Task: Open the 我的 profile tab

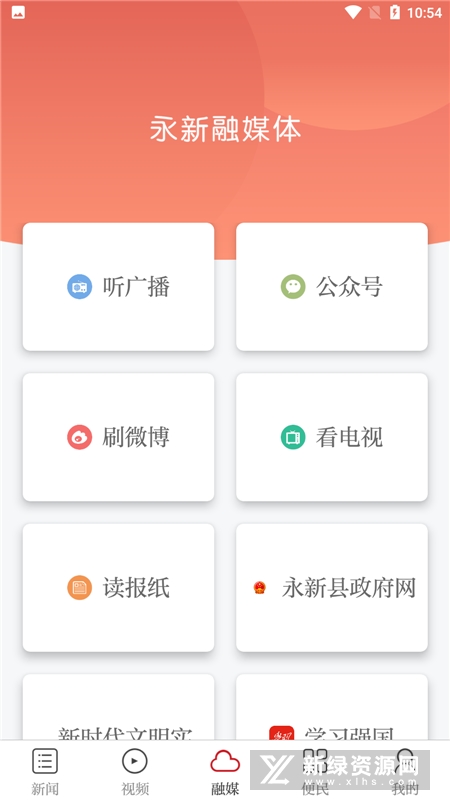Action: tap(405, 771)
